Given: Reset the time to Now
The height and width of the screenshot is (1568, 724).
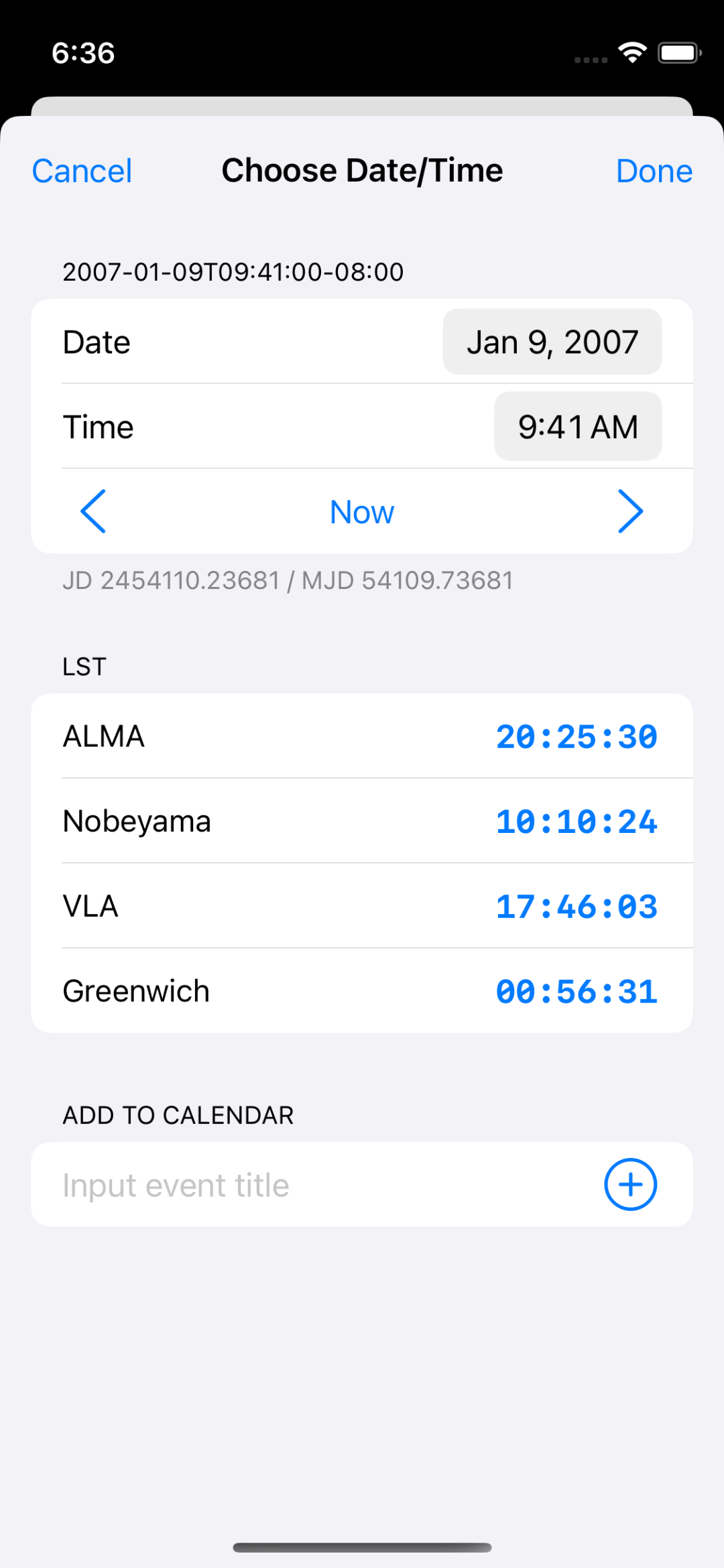Looking at the screenshot, I should point(362,512).
